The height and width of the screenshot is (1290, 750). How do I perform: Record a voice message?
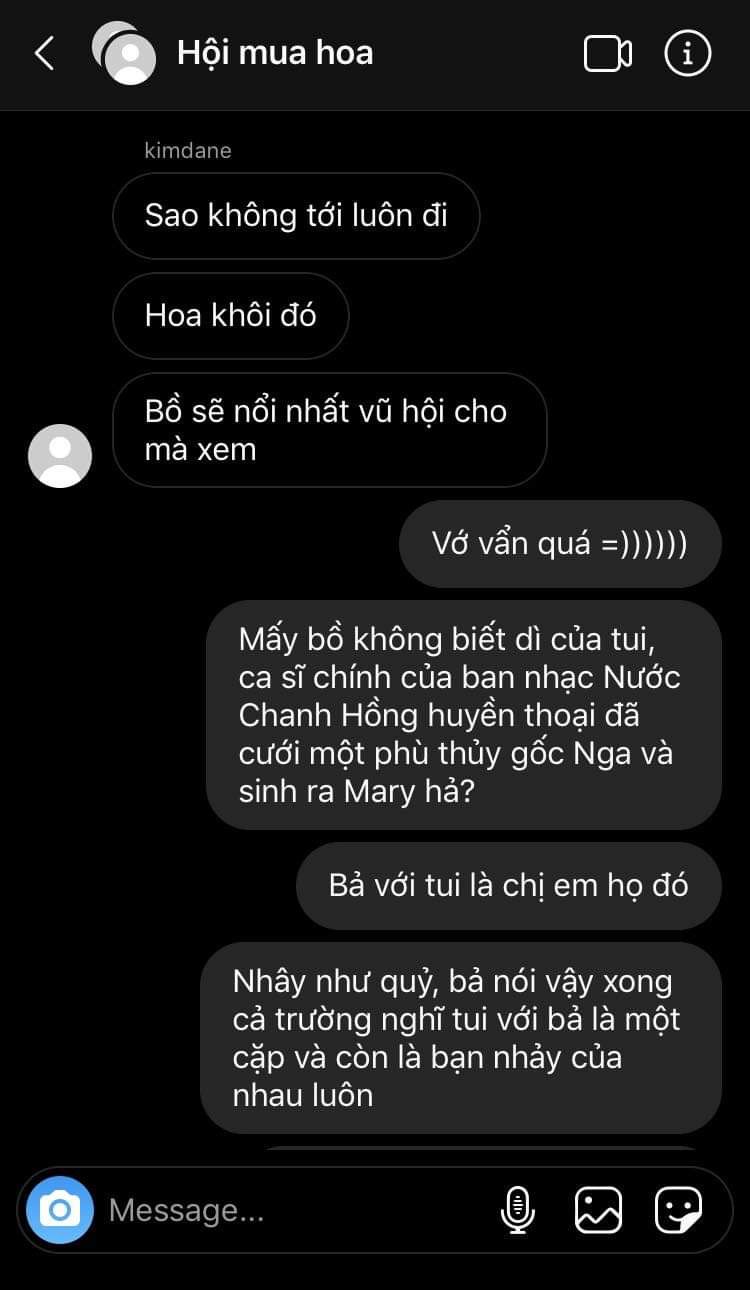(517, 1210)
